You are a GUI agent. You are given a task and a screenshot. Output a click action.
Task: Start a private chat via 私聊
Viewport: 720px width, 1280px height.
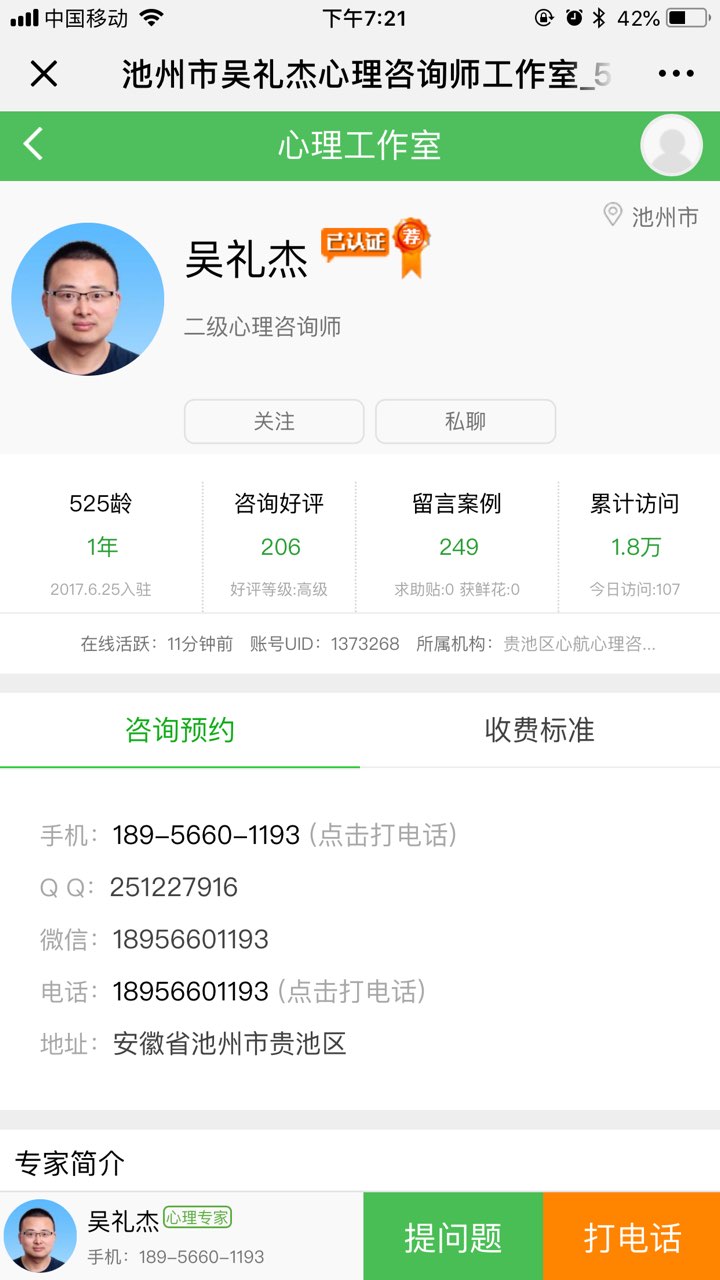[465, 421]
